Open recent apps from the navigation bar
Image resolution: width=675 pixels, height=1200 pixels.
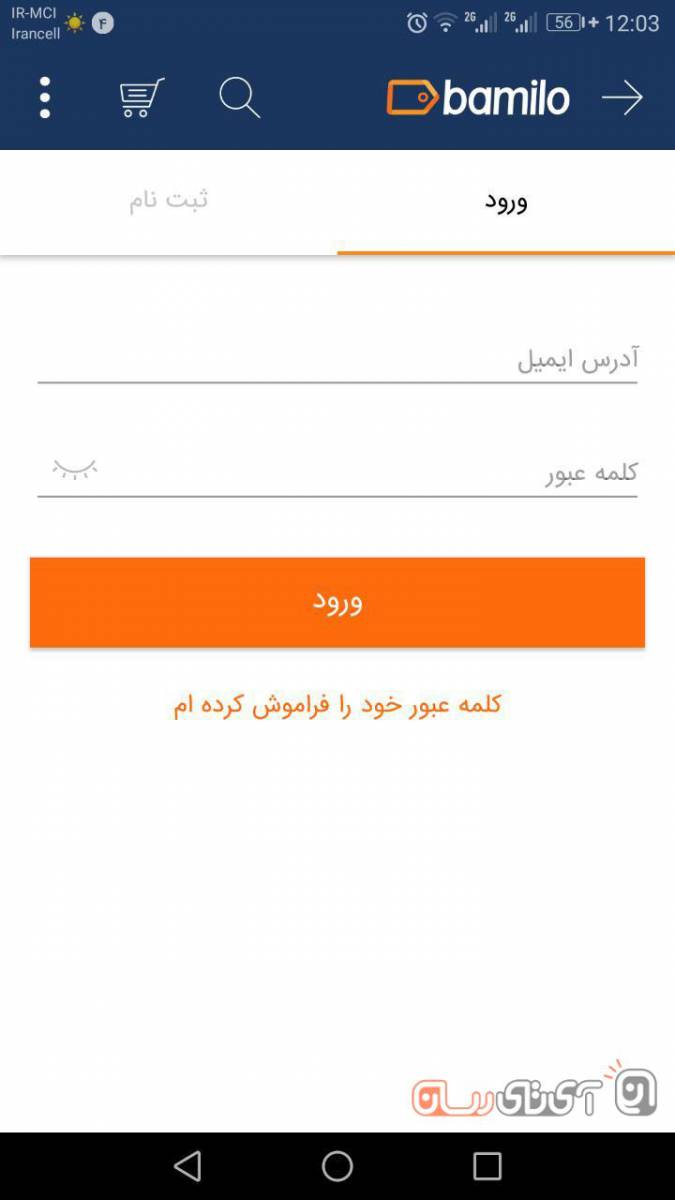[x=487, y=1166]
